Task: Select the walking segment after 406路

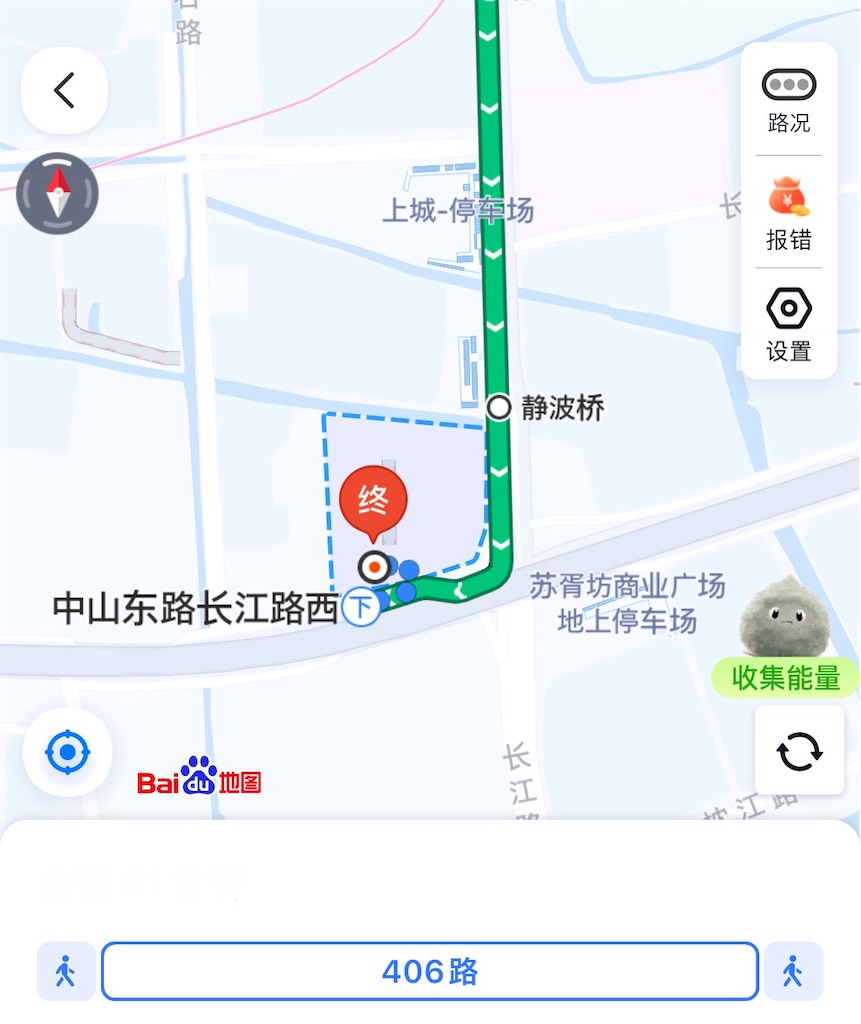Action: click(793, 970)
